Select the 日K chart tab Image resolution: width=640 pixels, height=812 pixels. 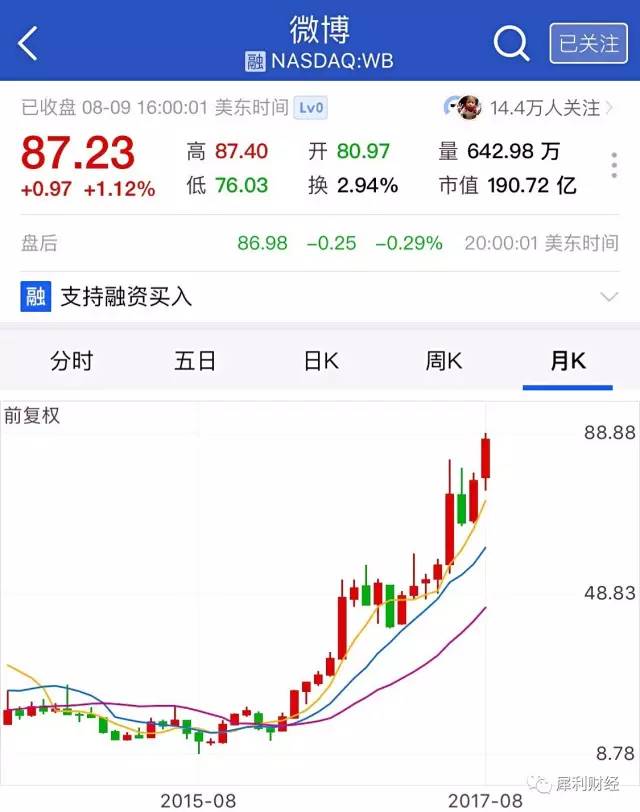[321, 361]
